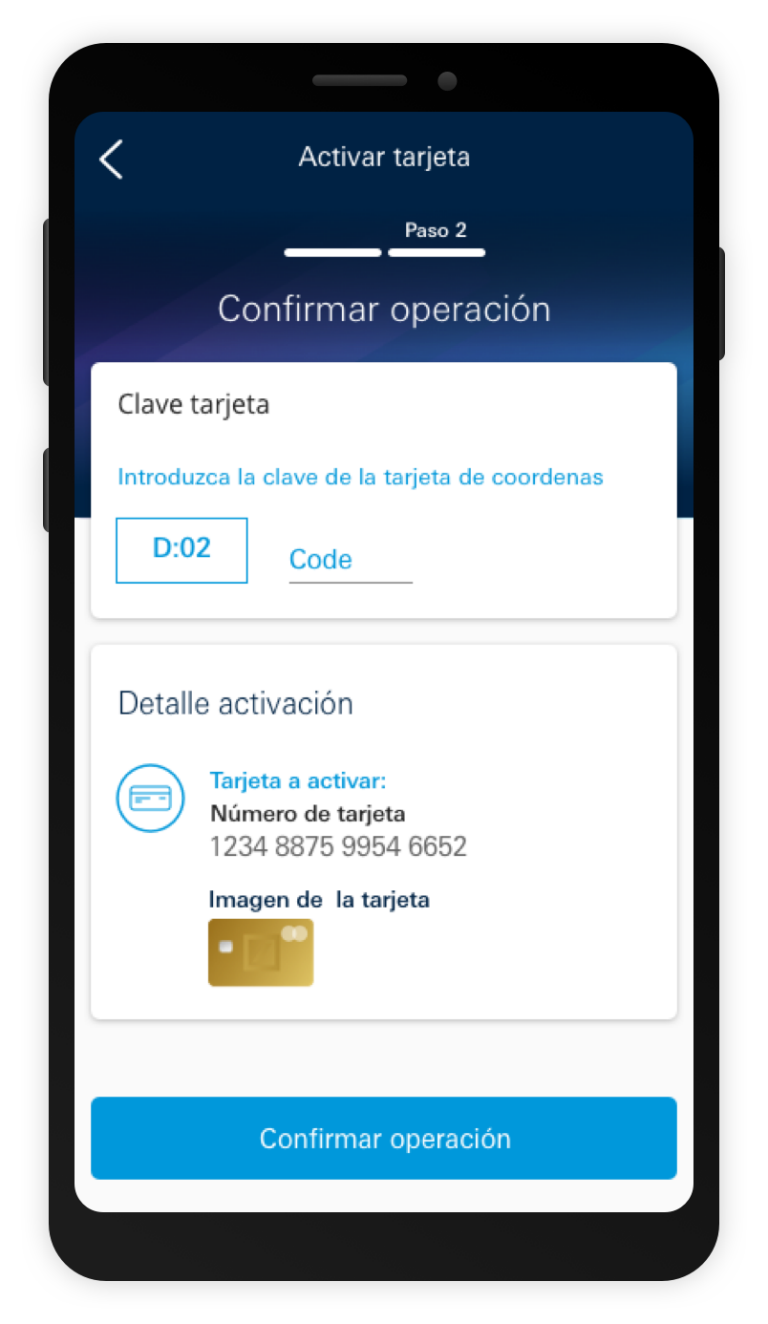The image size is (768, 1324).
Task: Tap the Code input field
Action: coord(350,560)
